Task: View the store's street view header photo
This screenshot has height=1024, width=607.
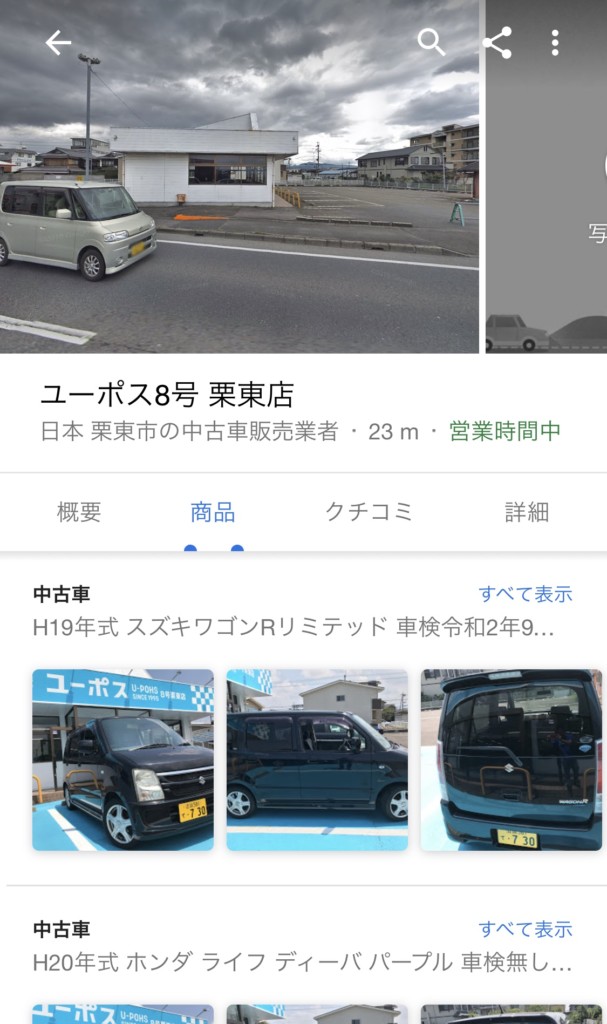Action: coord(239,196)
